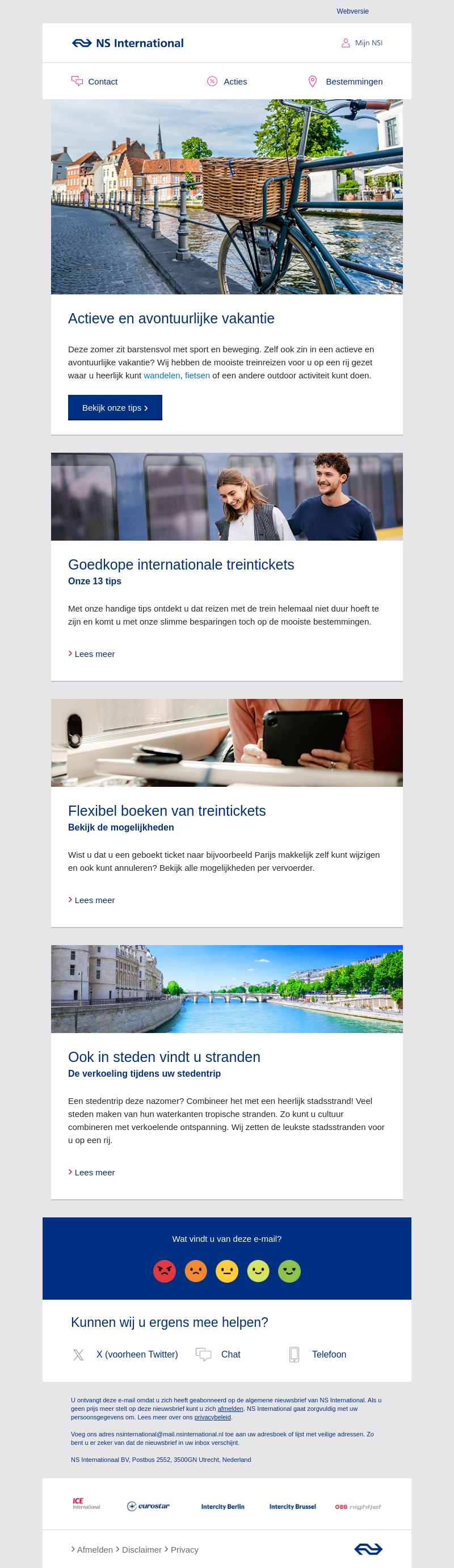Lees meer about Flexibel boeken van treintickets
Viewport: 454px width, 1568px height.
pos(93,900)
